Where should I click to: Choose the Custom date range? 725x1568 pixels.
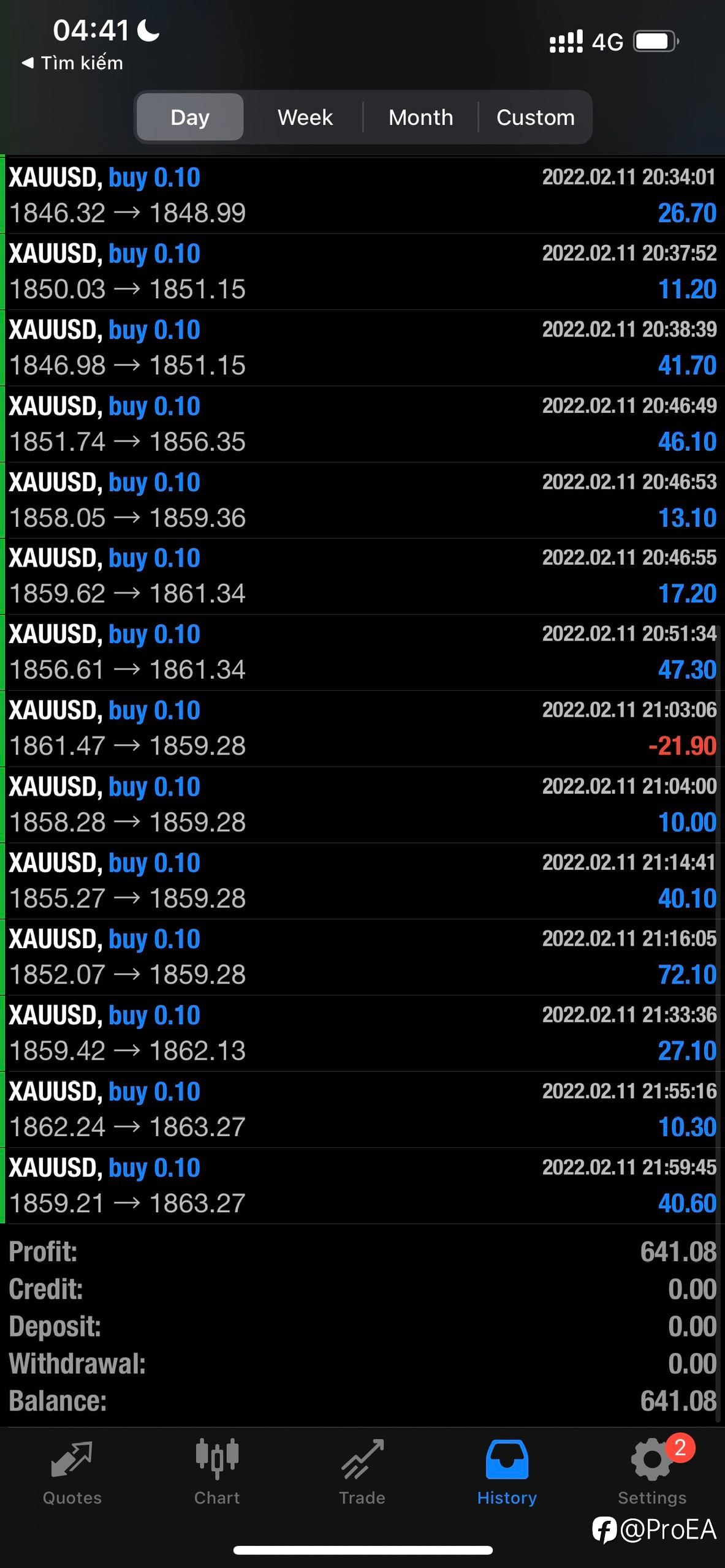pyautogui.click(x=536, y=117)
